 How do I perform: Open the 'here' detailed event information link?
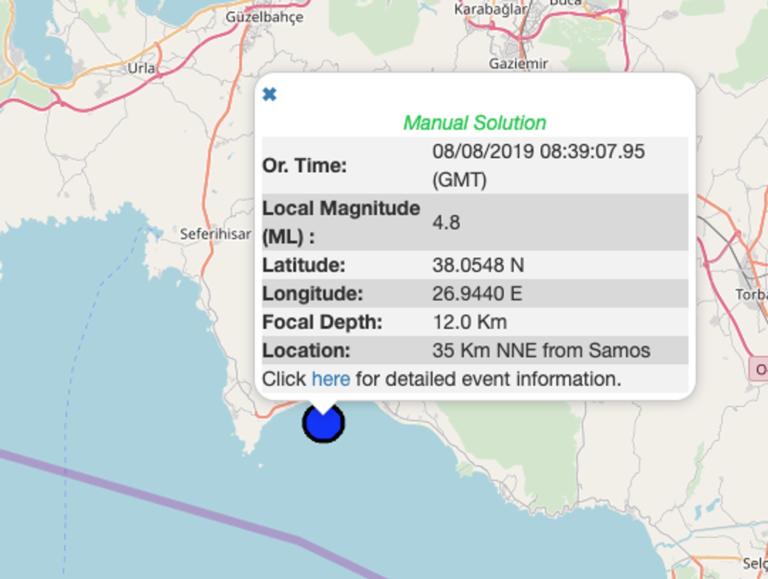pos(330,379)
